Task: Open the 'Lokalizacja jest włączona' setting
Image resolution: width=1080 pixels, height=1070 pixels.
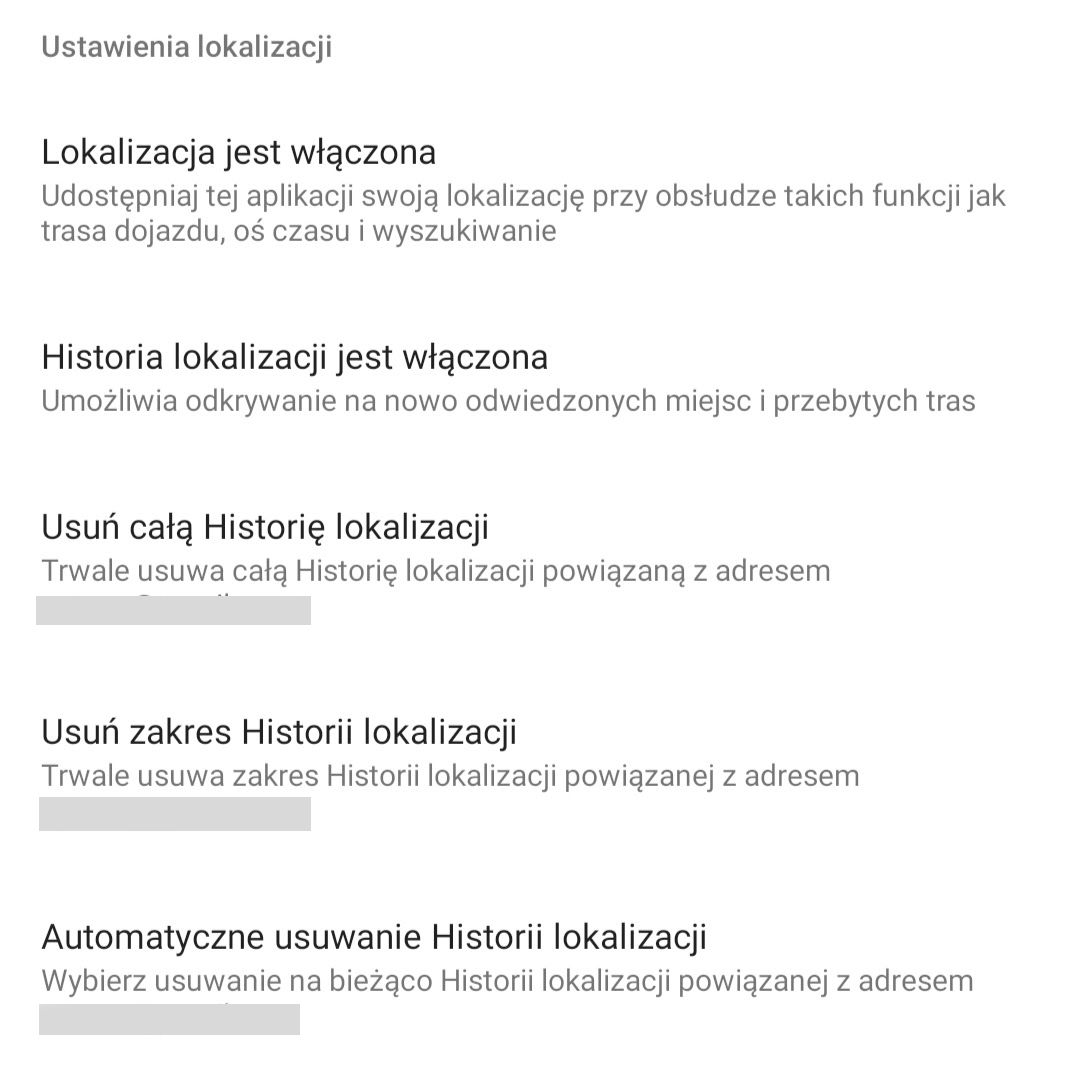Action: (x=238, y=153)
